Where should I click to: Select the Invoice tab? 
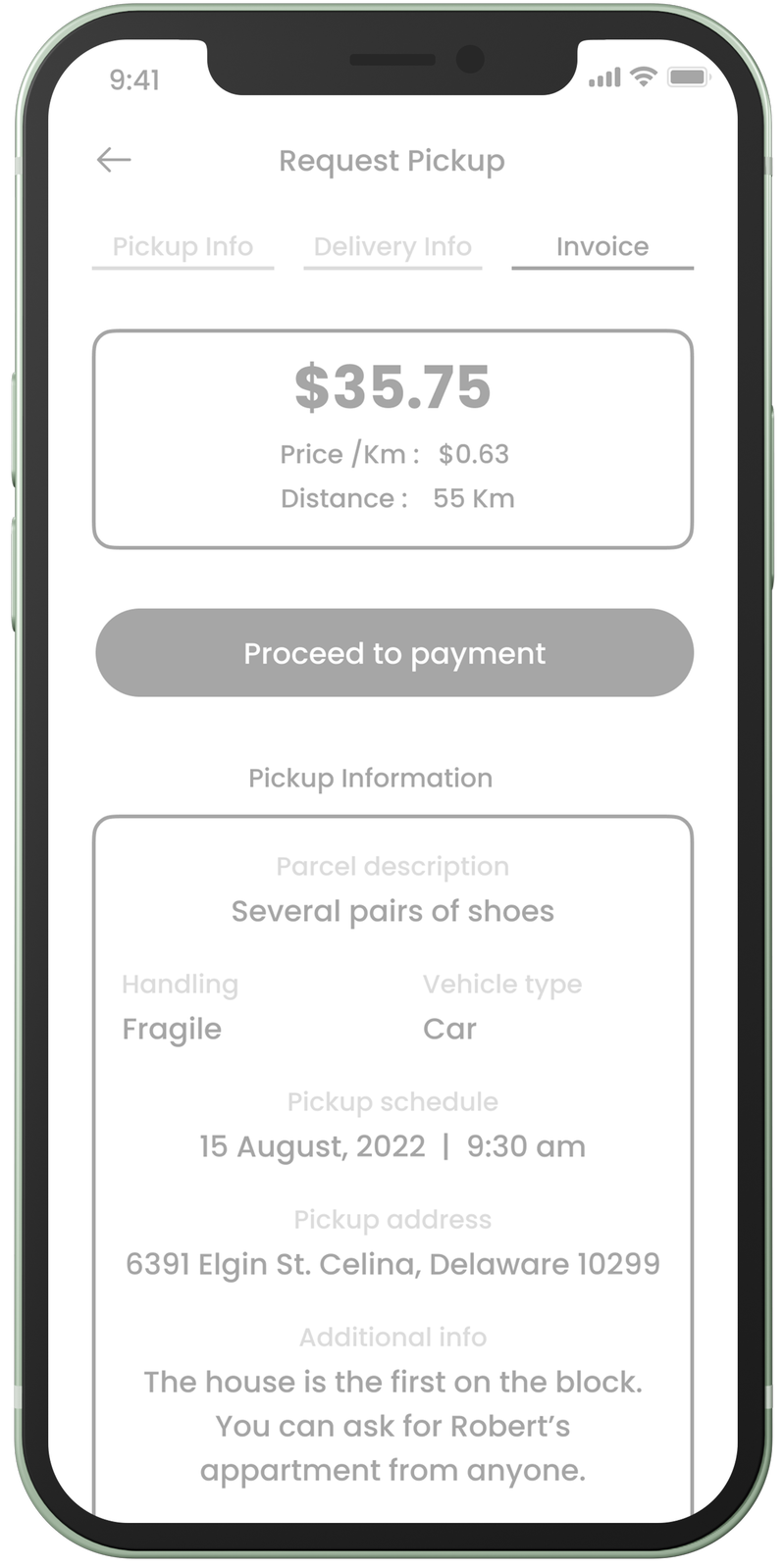click(x=601, y=246)
